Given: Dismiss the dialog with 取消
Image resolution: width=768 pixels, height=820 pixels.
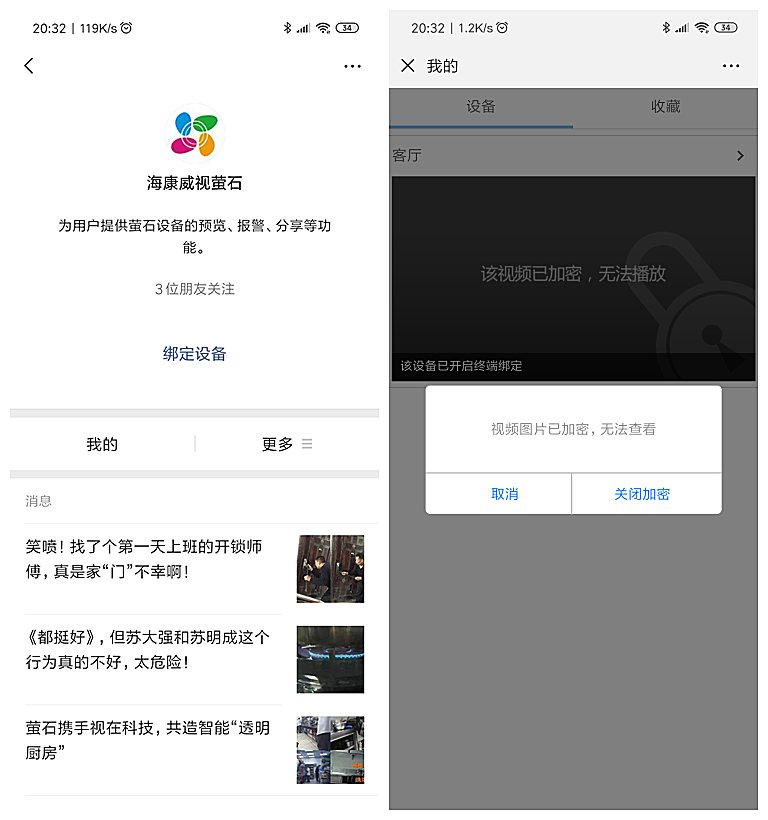Looking at the screenshot, I should tap(504, 494).
